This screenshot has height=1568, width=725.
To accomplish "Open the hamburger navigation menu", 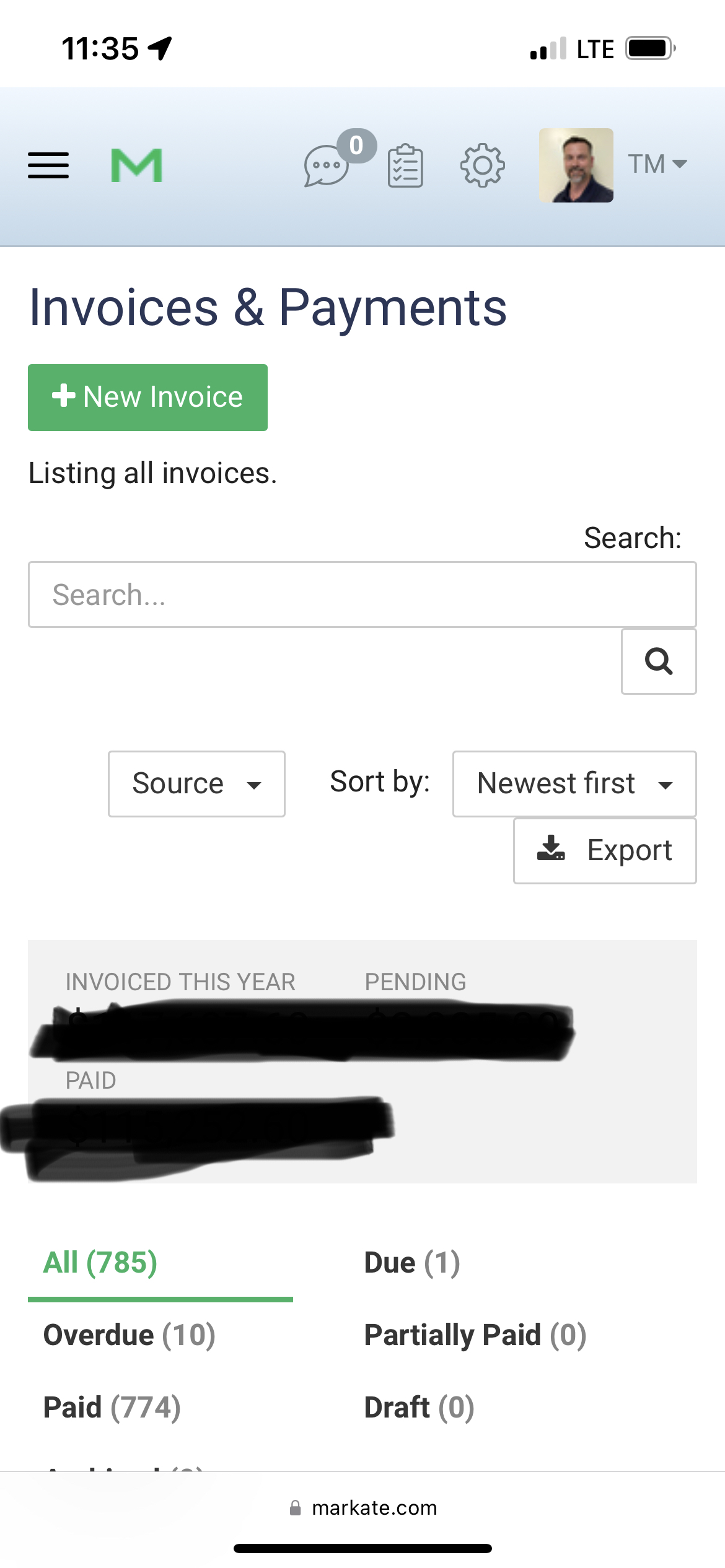I will click(48, 165).
